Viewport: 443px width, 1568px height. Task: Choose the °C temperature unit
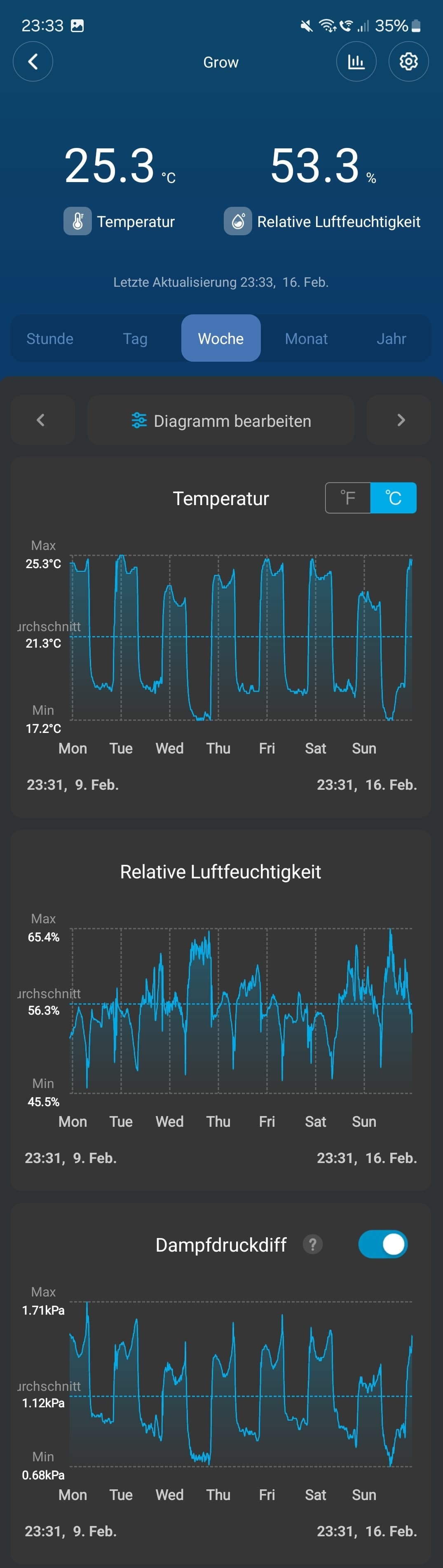393,498
